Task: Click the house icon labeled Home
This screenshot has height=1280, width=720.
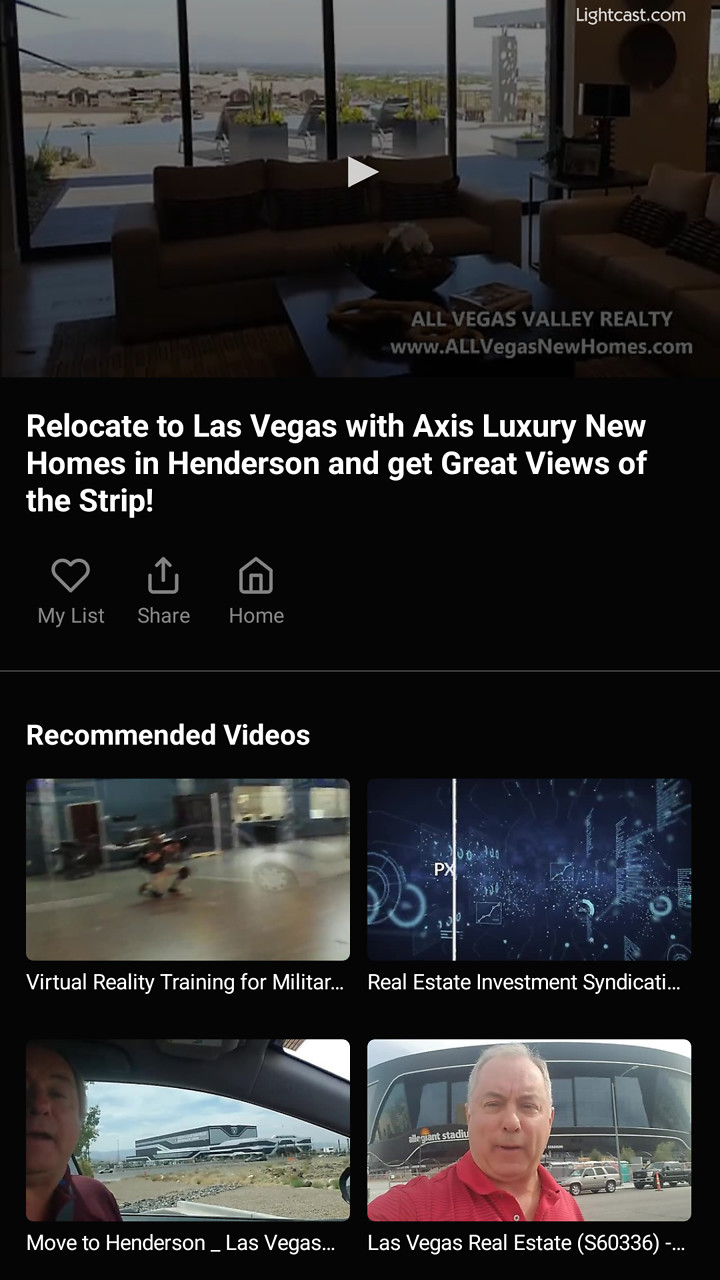Action: coord(256,574)
